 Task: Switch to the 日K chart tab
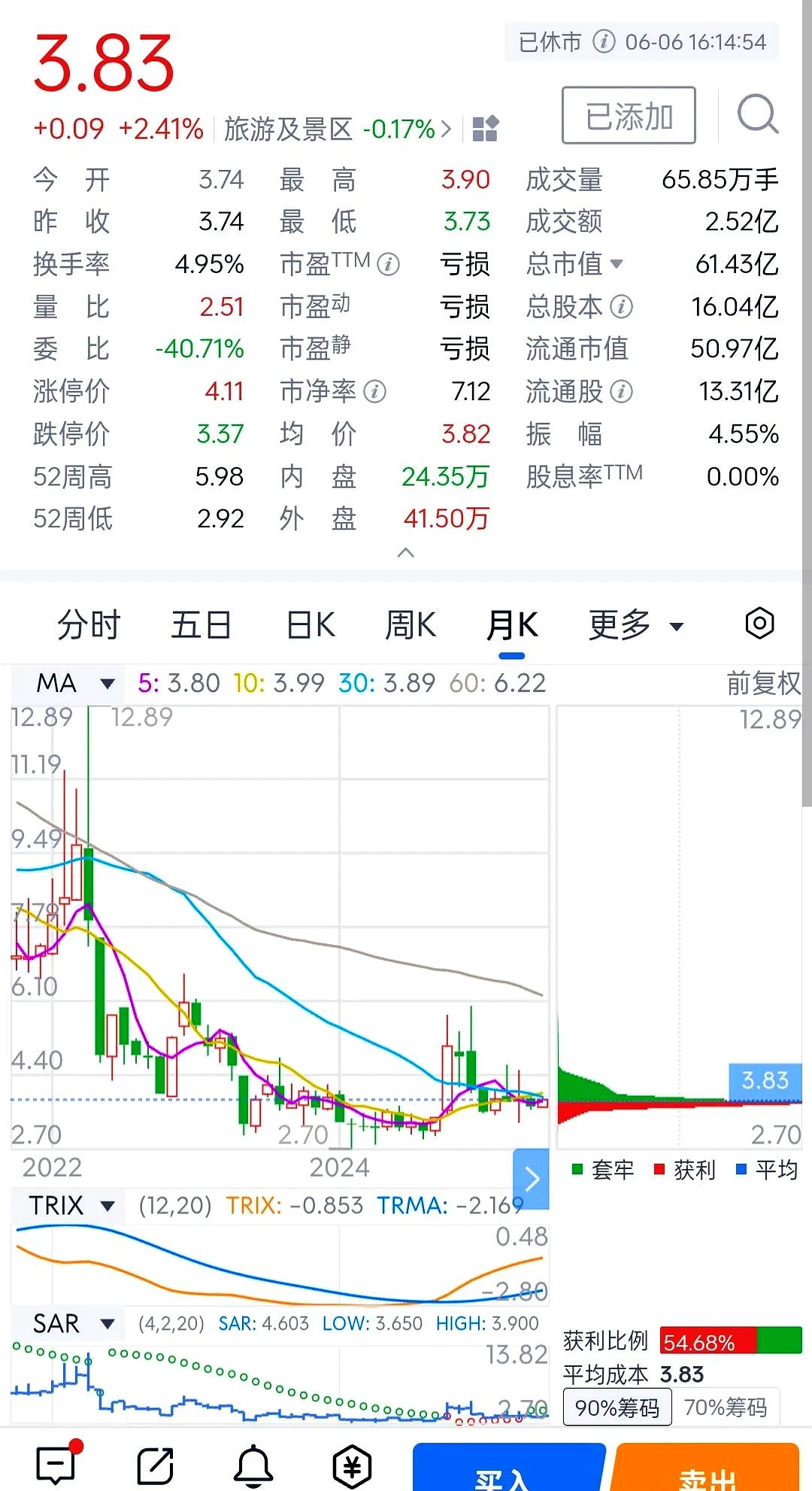click(311, 624)
